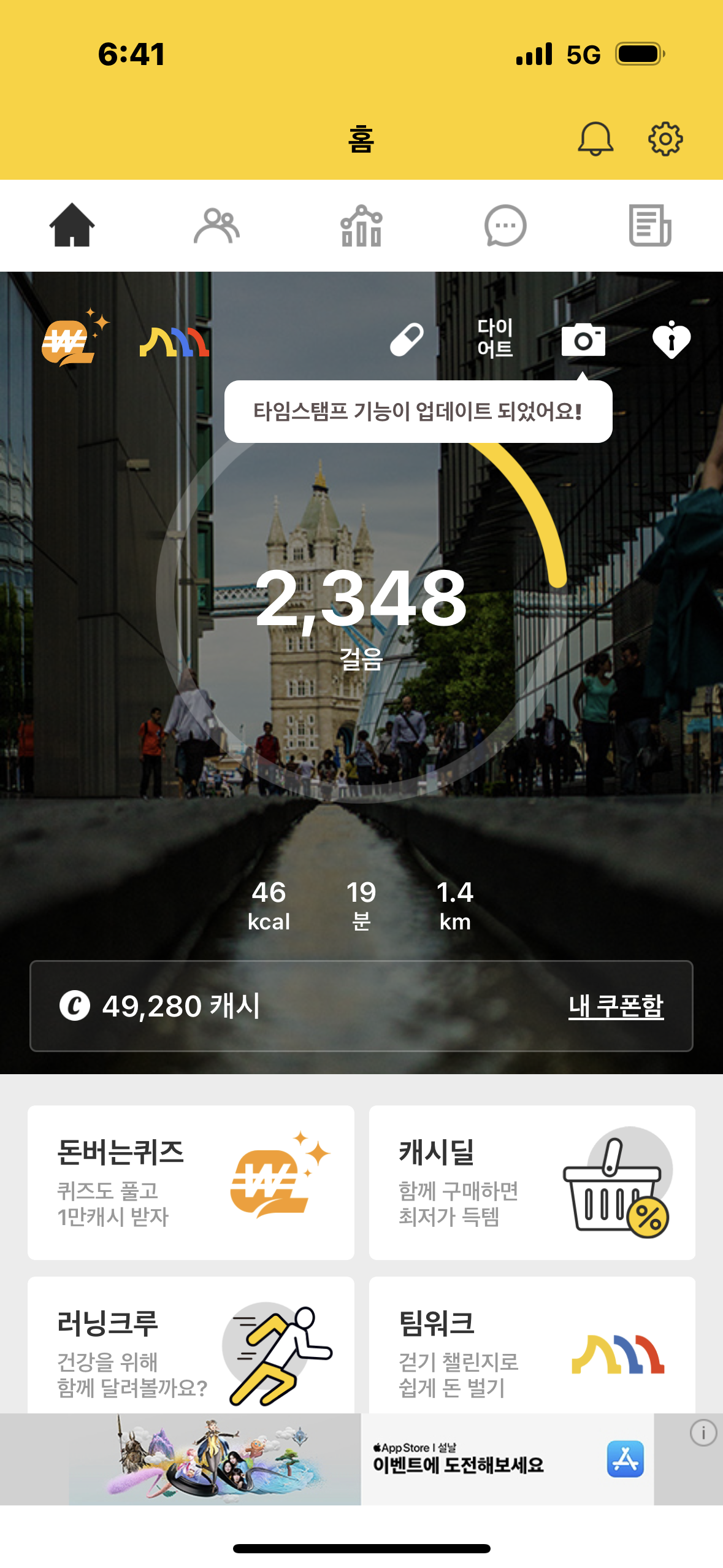Open settings gear icon
Screen dimensions: 723x1568
pos(665,139)
